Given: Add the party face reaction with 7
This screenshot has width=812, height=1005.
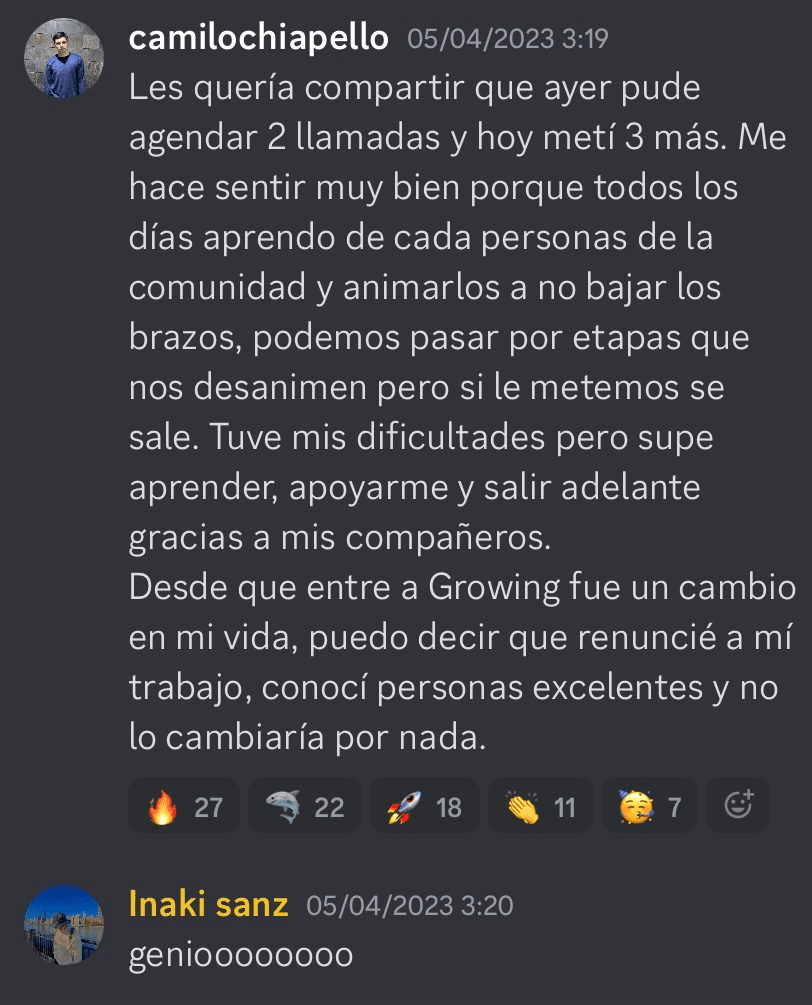Looking at the screenshot, I should click(650, 806).
